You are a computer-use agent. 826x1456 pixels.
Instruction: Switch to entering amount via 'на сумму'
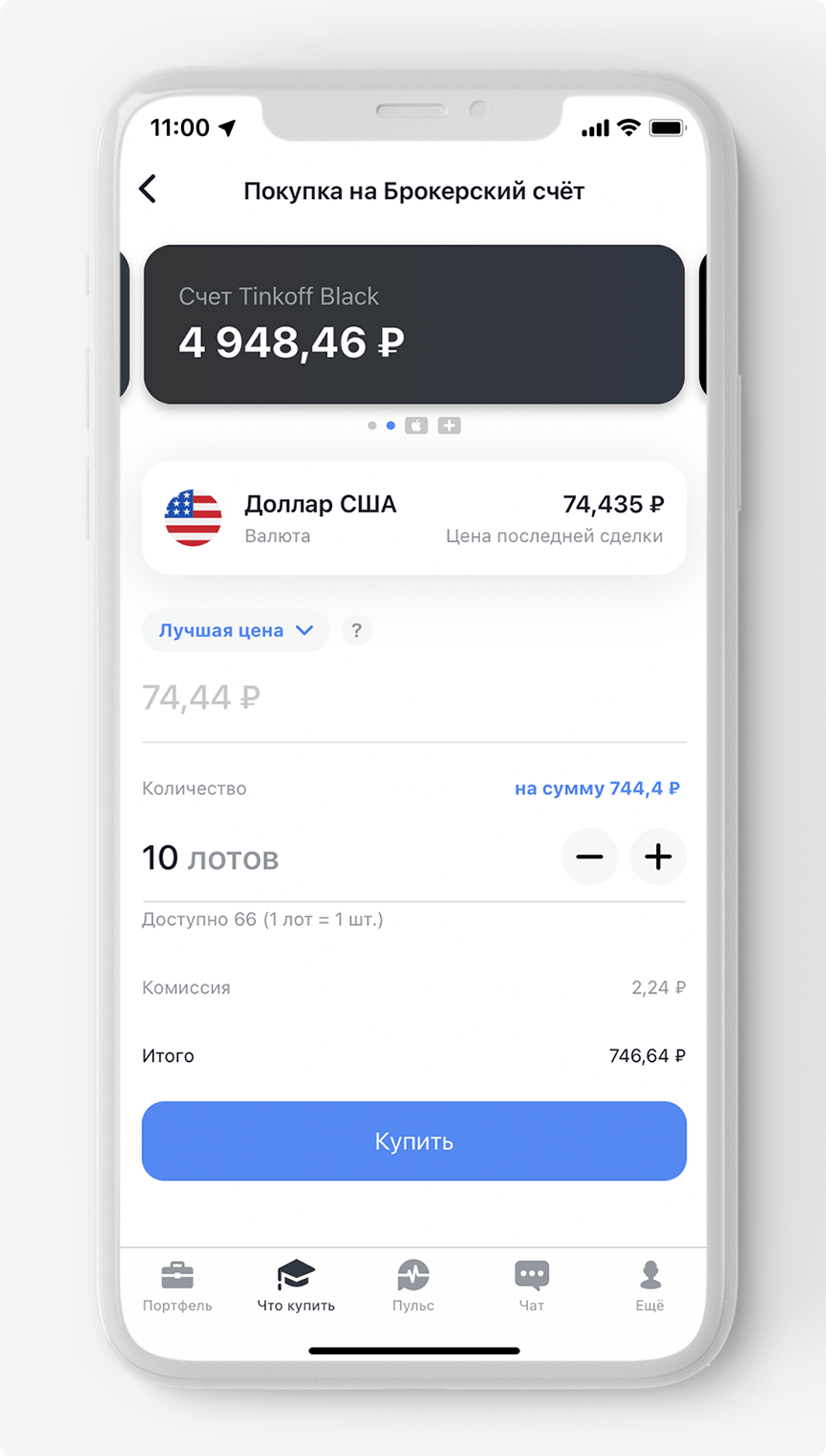pos(596,788)
